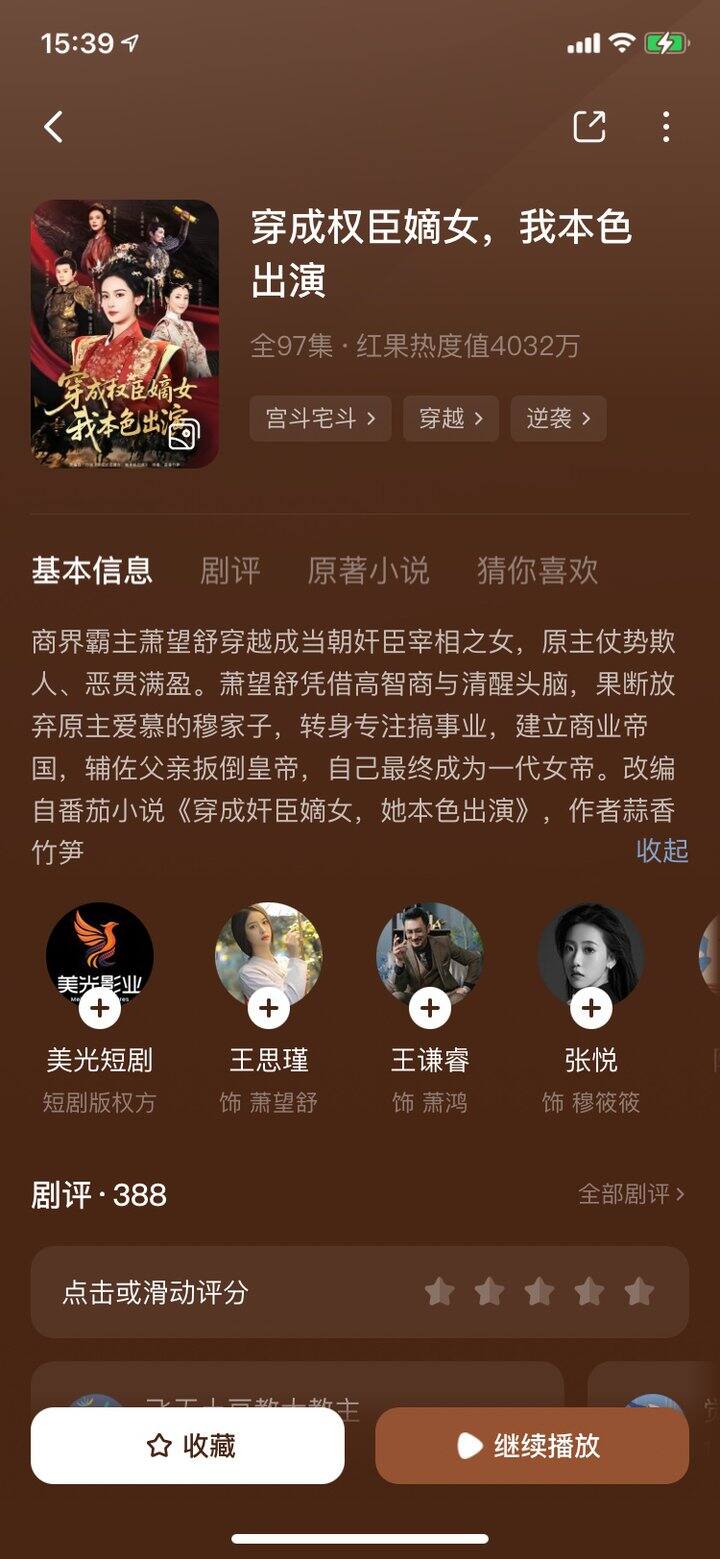Toggle follow for actor 王谦睿

pyautogui.click(x=429, y=1009)
